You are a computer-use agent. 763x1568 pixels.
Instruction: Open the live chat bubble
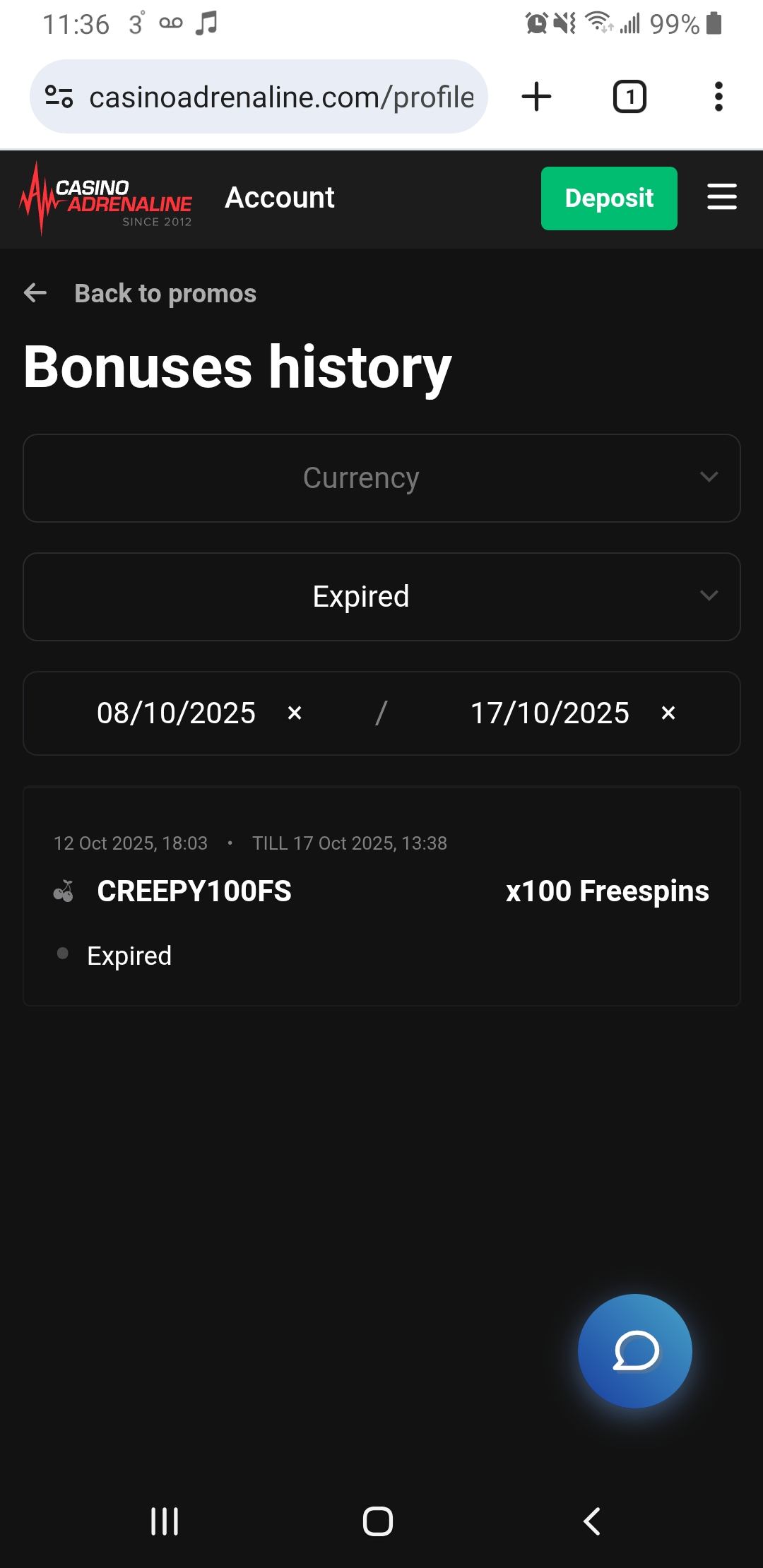(x=634, y=1350)
